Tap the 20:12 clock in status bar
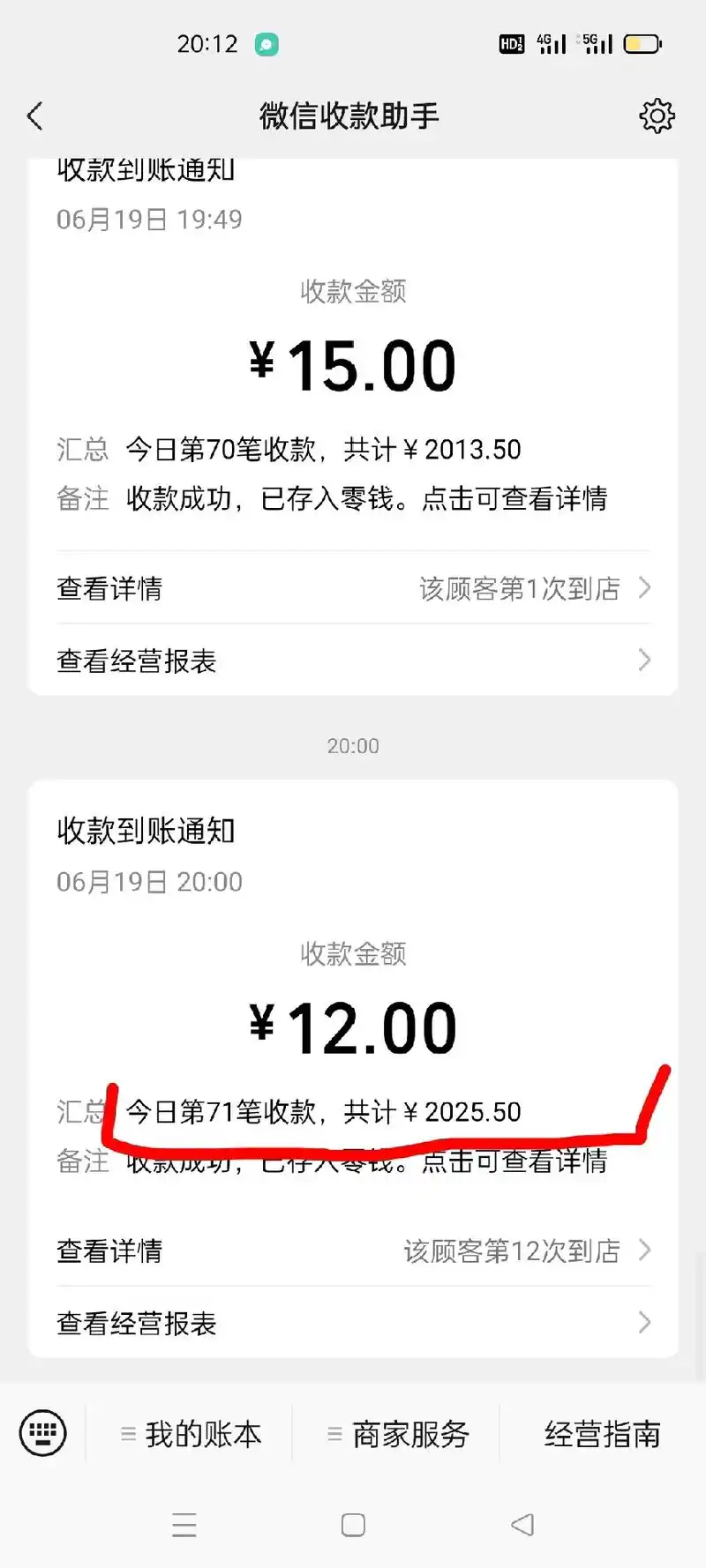This screenshot has height=1568, width=706. coord(209,42)
